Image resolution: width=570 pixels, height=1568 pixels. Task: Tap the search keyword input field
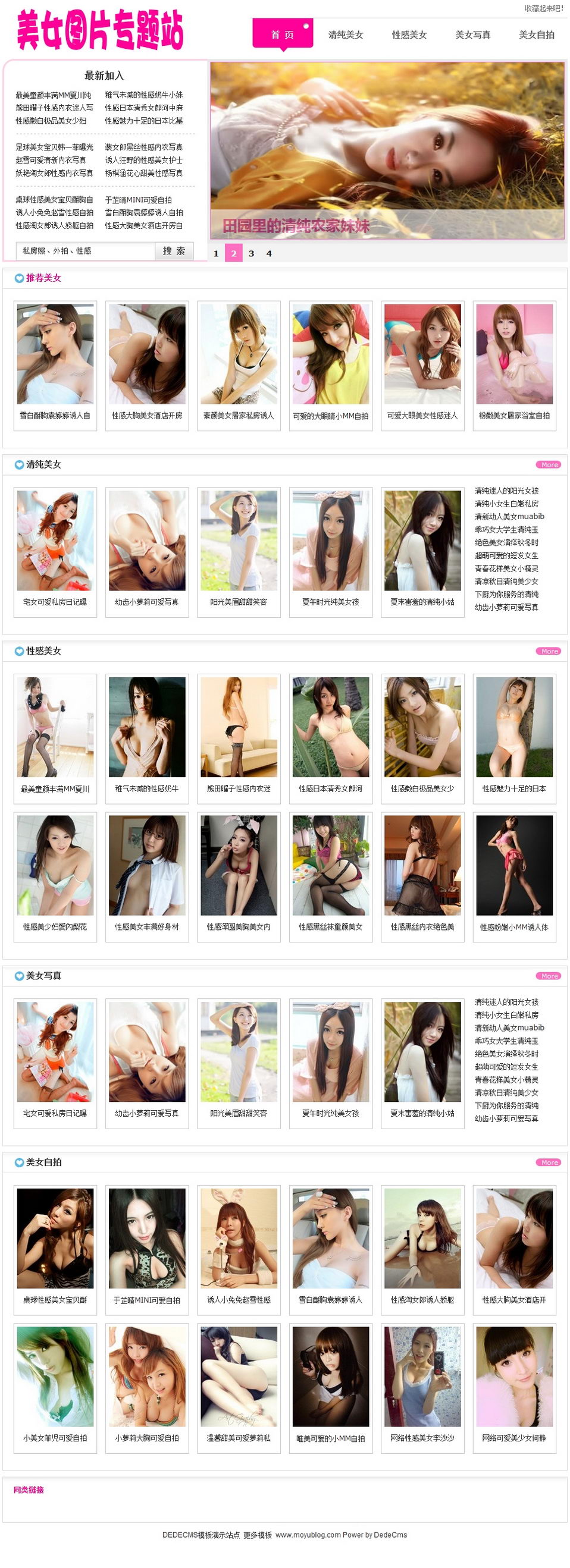pyautogui.click(x=85, y=251)
